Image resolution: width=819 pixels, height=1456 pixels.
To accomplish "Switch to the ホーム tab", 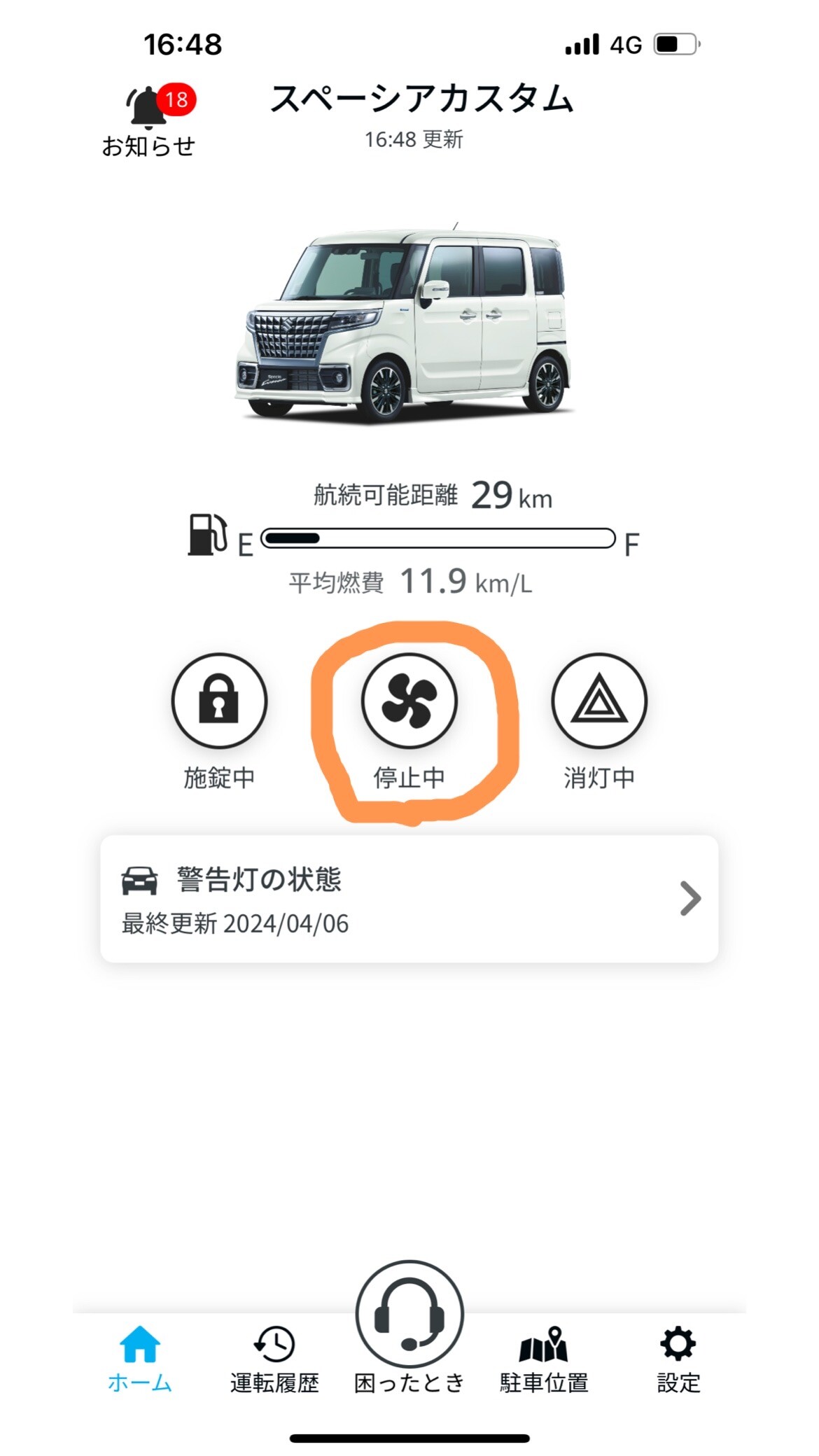I will [x=140, y=1359].
